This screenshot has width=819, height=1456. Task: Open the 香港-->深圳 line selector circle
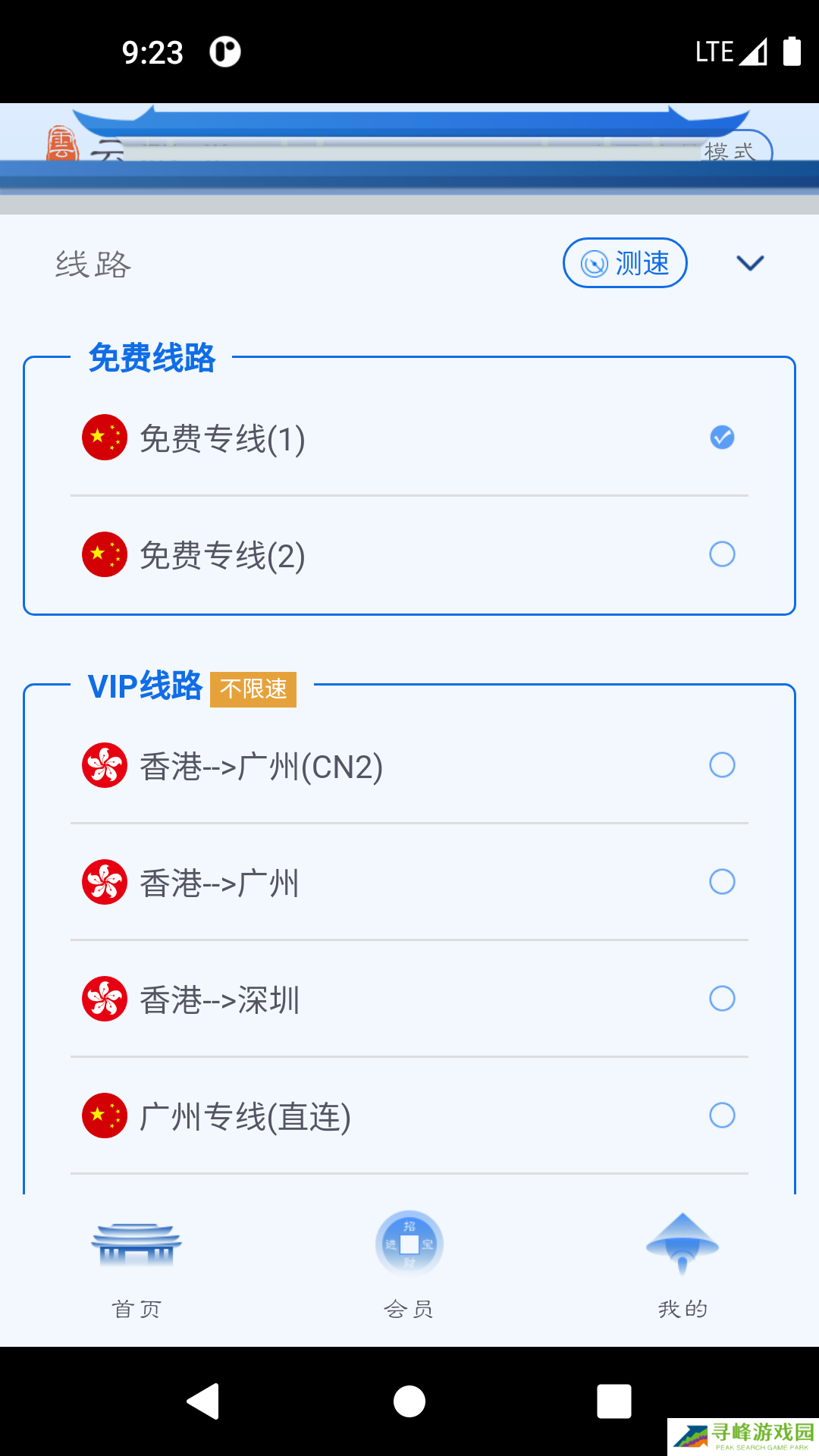tap(723, 999)
